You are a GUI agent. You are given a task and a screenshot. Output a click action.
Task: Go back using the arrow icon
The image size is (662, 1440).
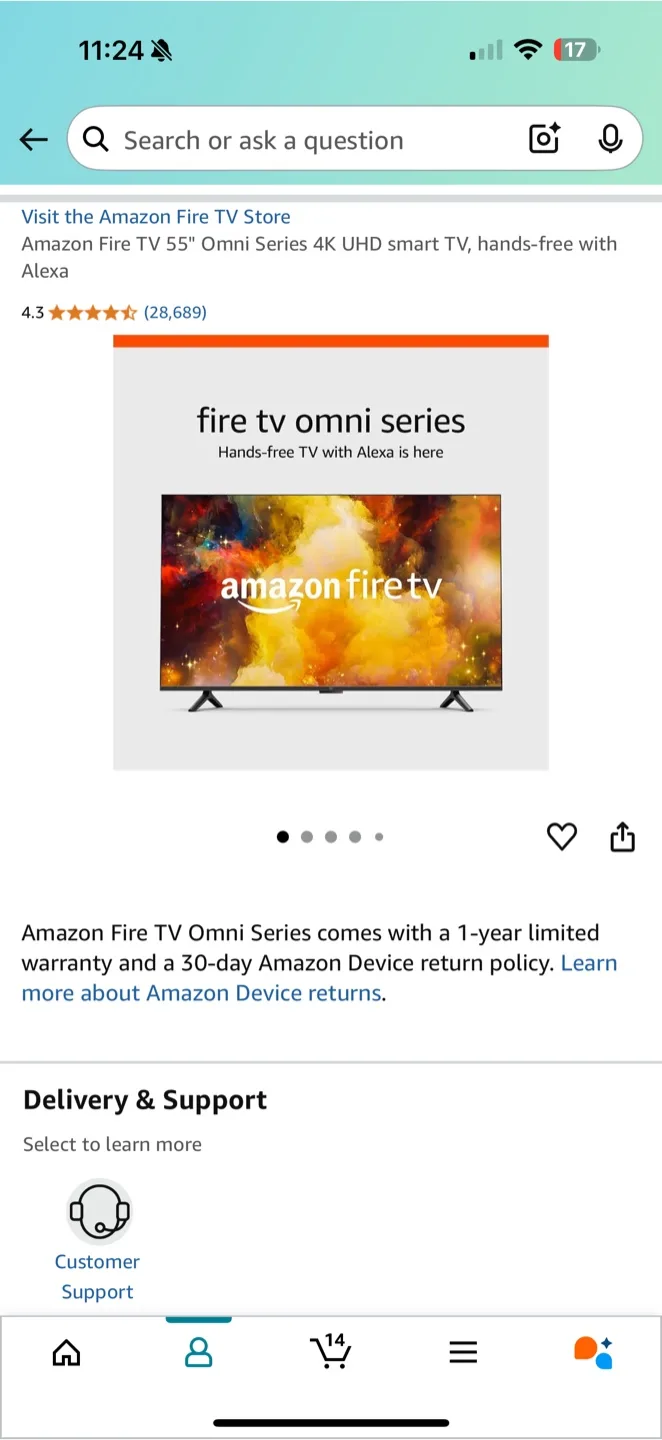click(34, 140)
